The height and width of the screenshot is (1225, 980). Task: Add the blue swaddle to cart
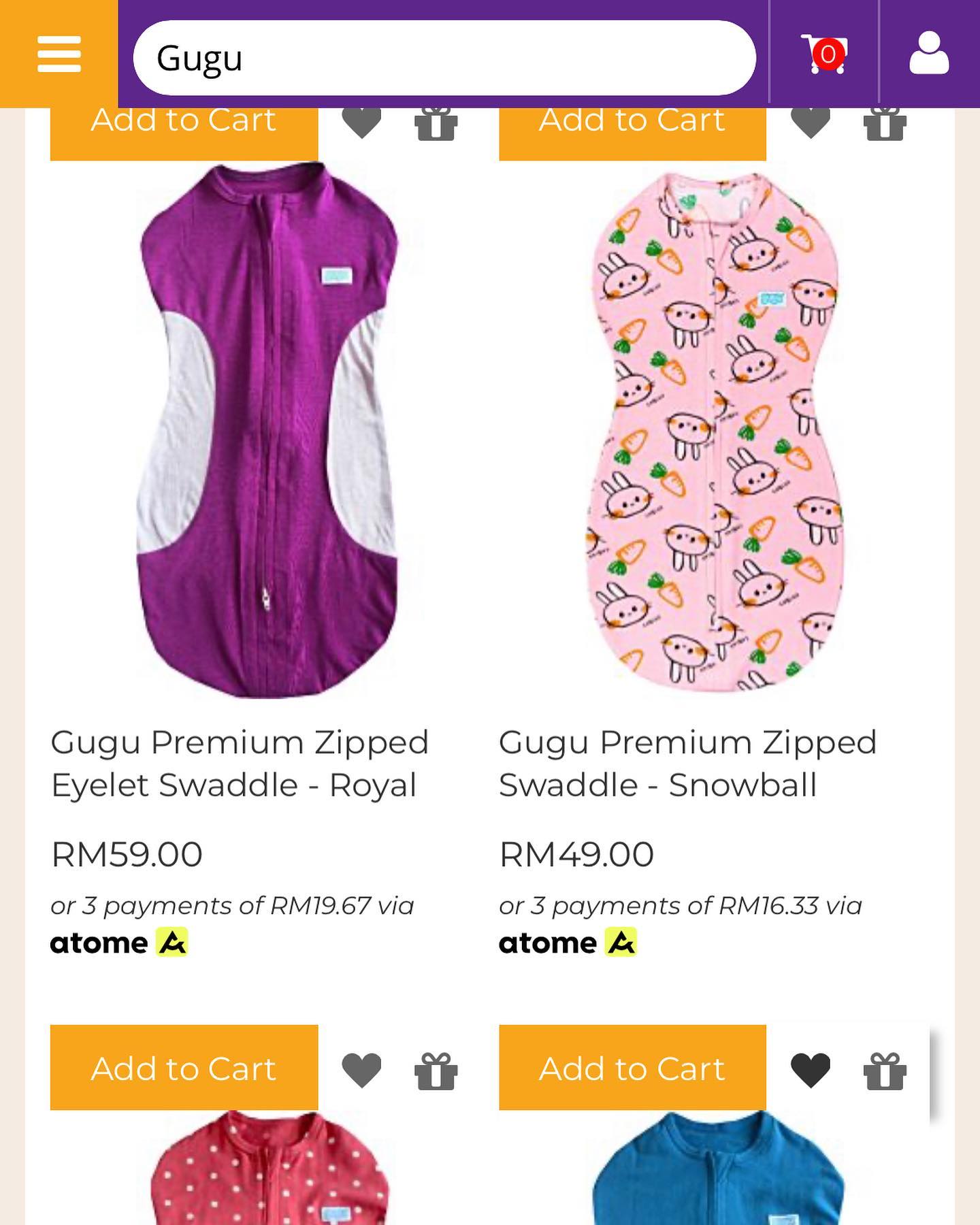[x=632, y=1068]
